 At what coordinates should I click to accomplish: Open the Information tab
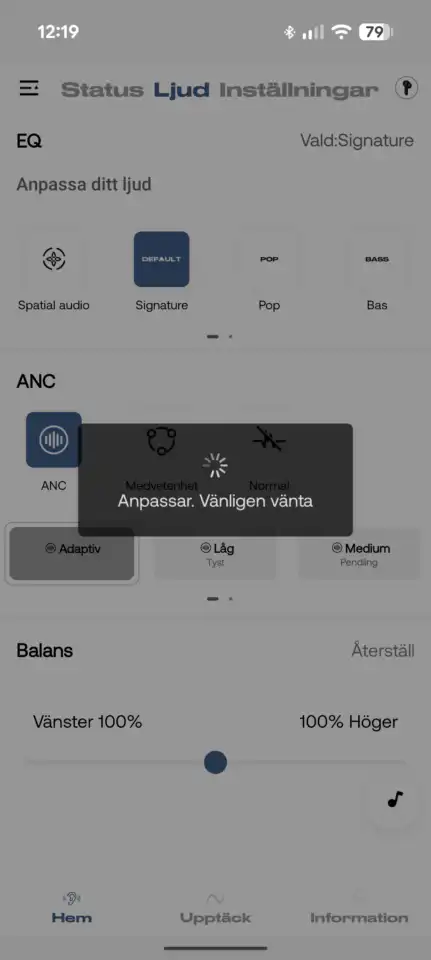tap(359, 908)
